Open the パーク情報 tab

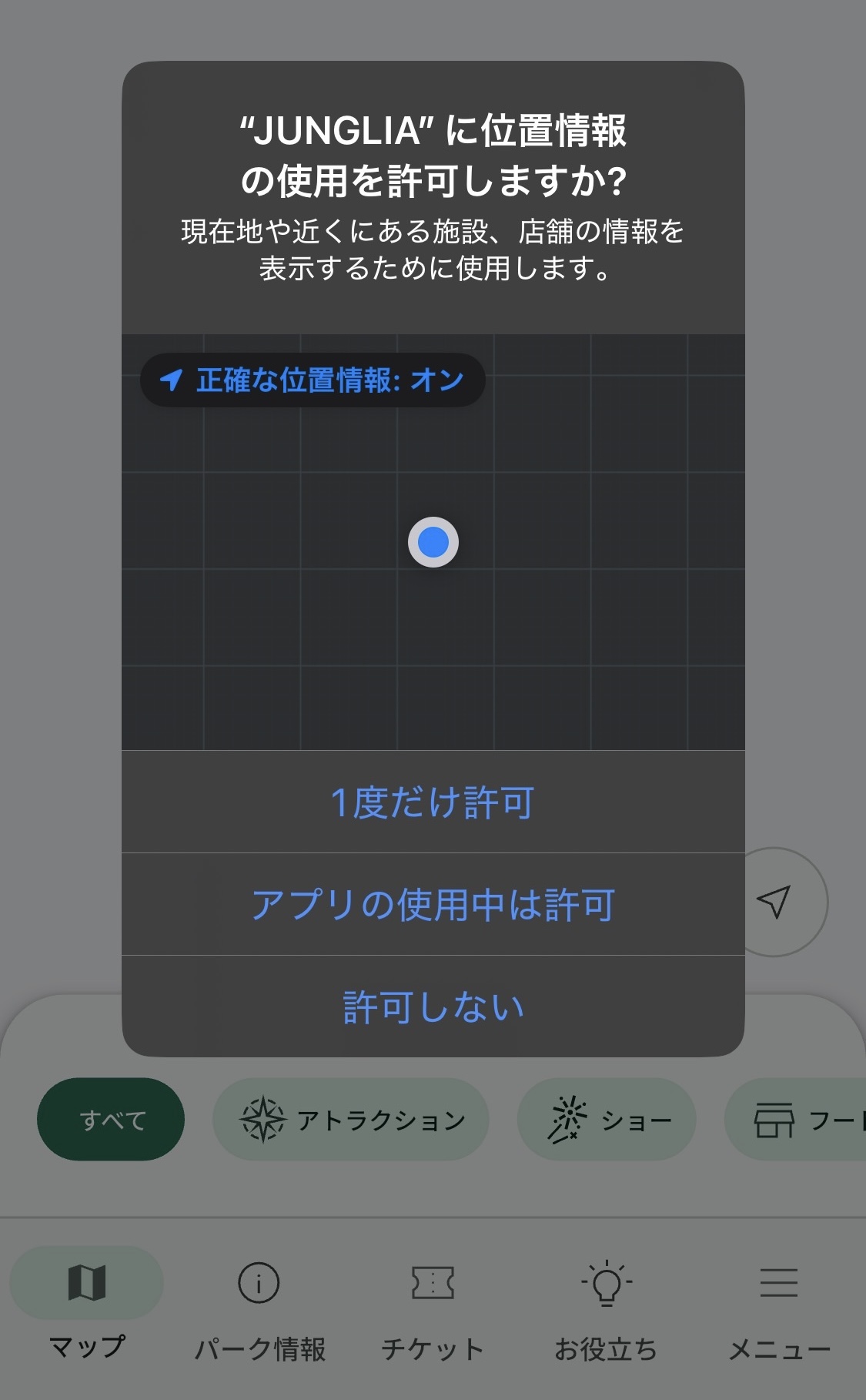(x=259, y=1306)
